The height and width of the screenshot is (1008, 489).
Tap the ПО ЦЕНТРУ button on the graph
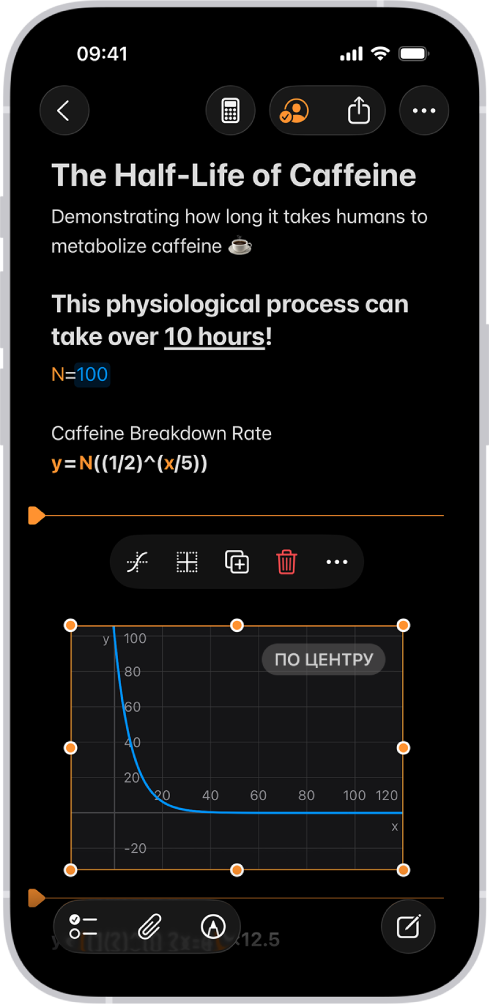point(323,660)
